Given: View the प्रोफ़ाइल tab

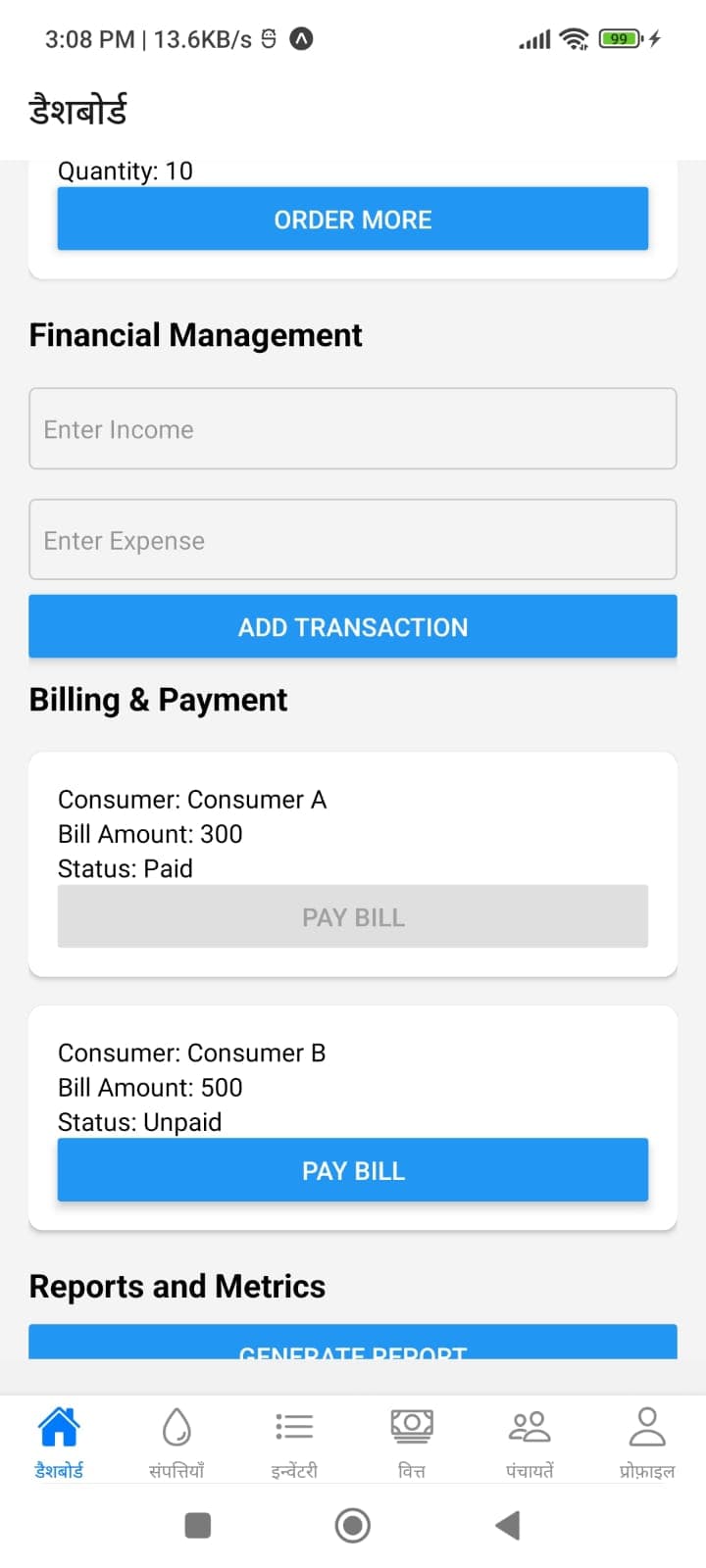Looking at the screenshot, I should coord(647,1440).
